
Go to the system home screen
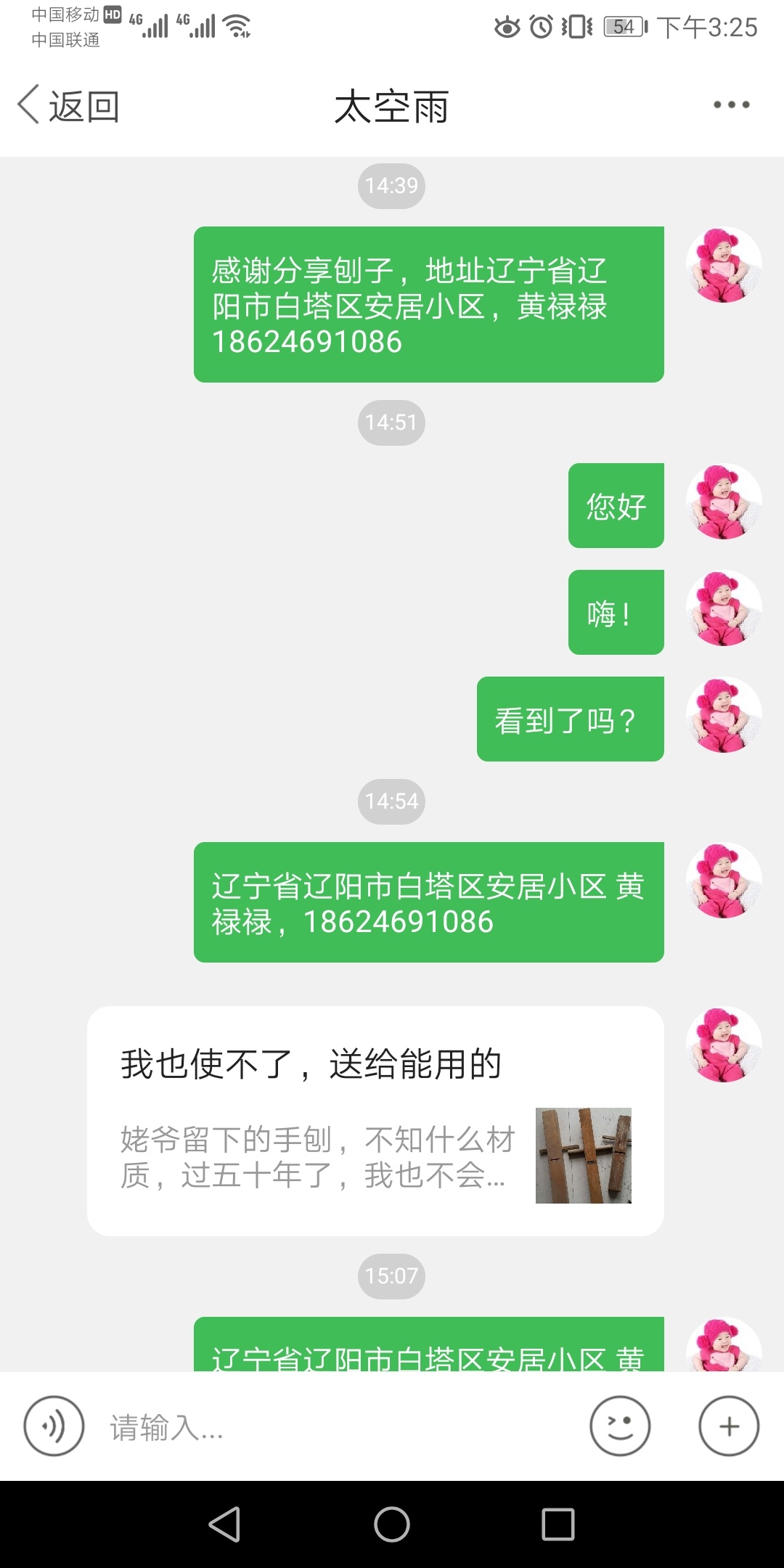click(x=392, y=1524)
